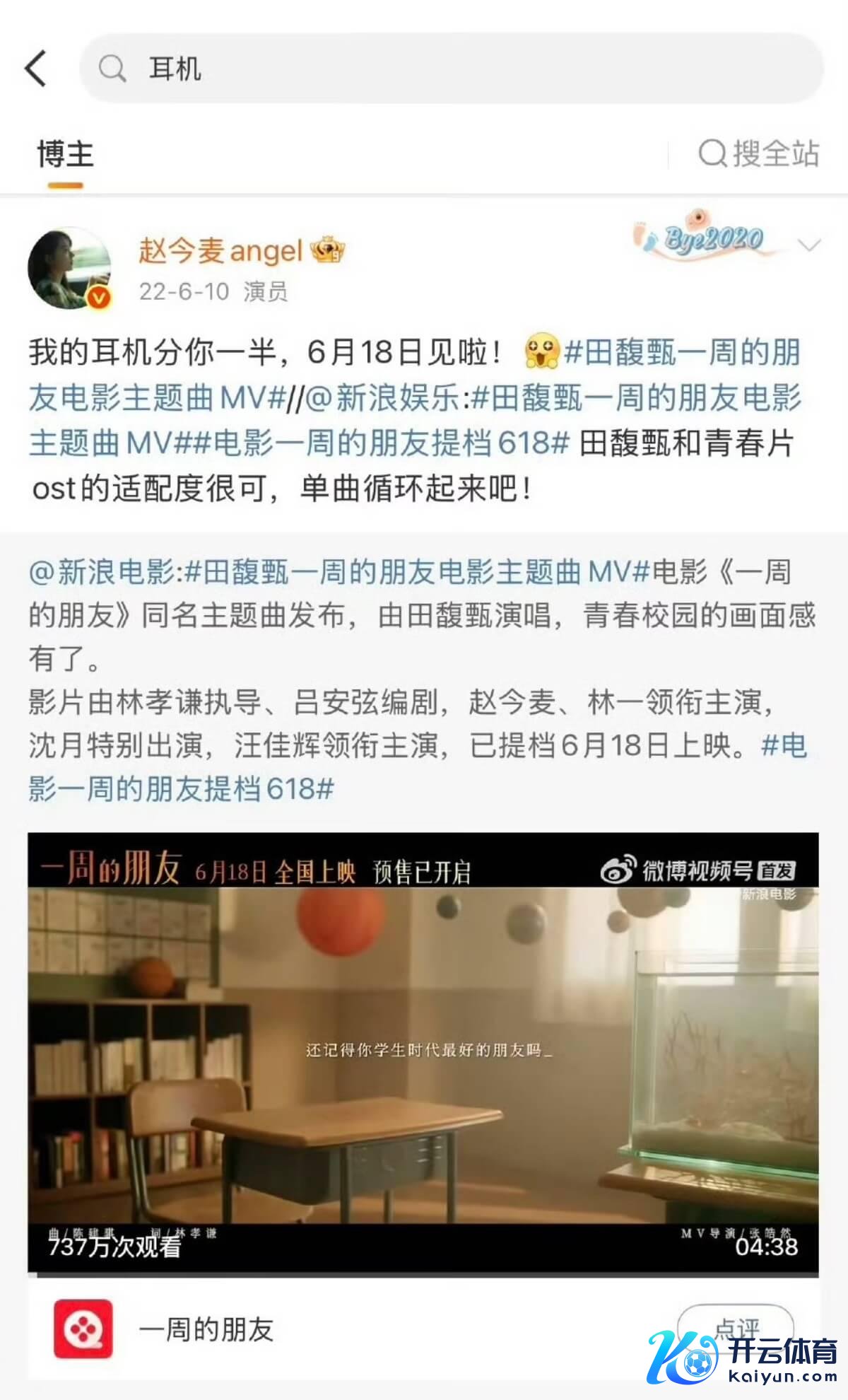Tap 搜全站 to search the whole site

click(x=760, y=153)
